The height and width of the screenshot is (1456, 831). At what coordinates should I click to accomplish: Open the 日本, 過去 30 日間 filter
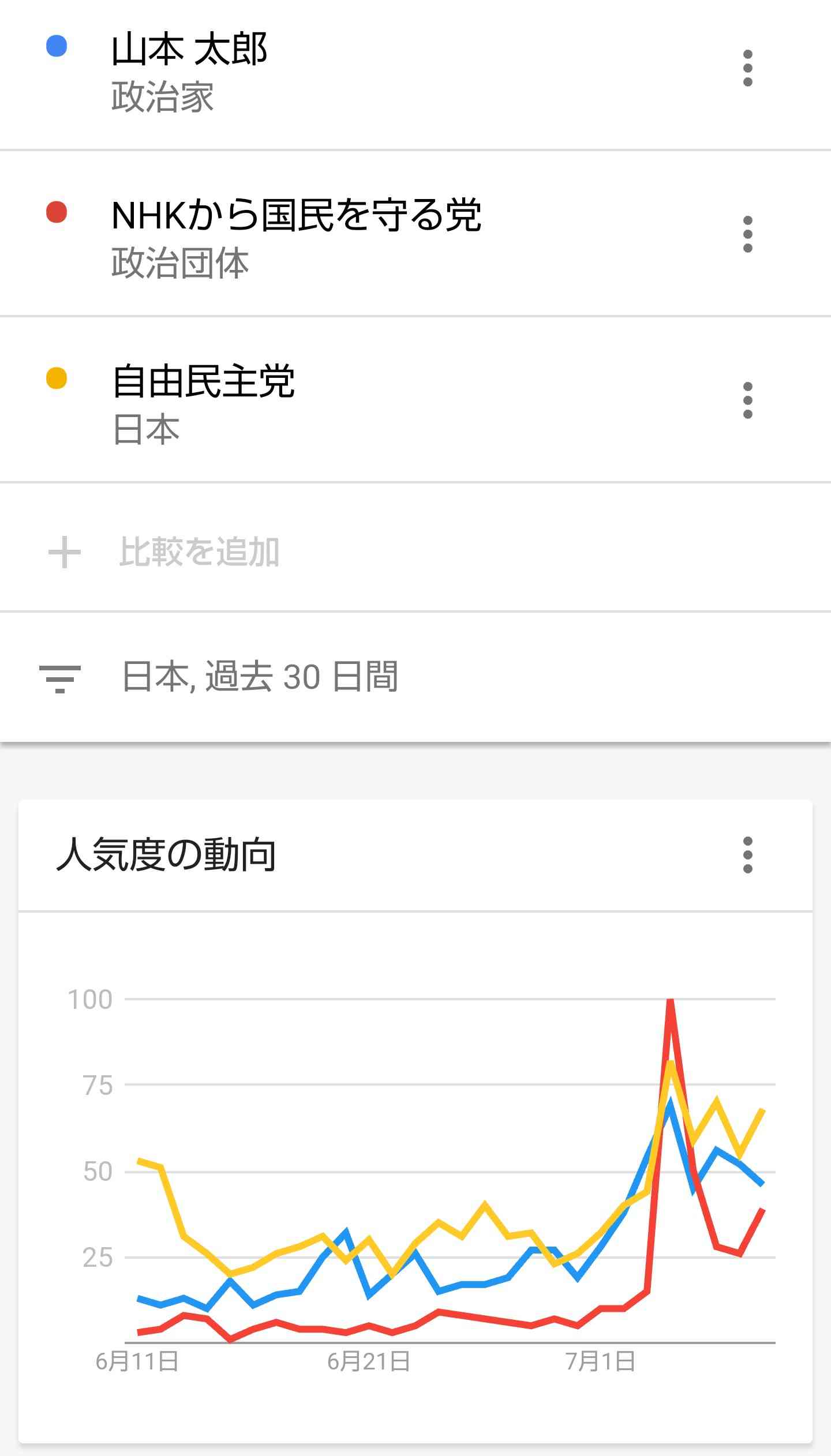[415, 677]
